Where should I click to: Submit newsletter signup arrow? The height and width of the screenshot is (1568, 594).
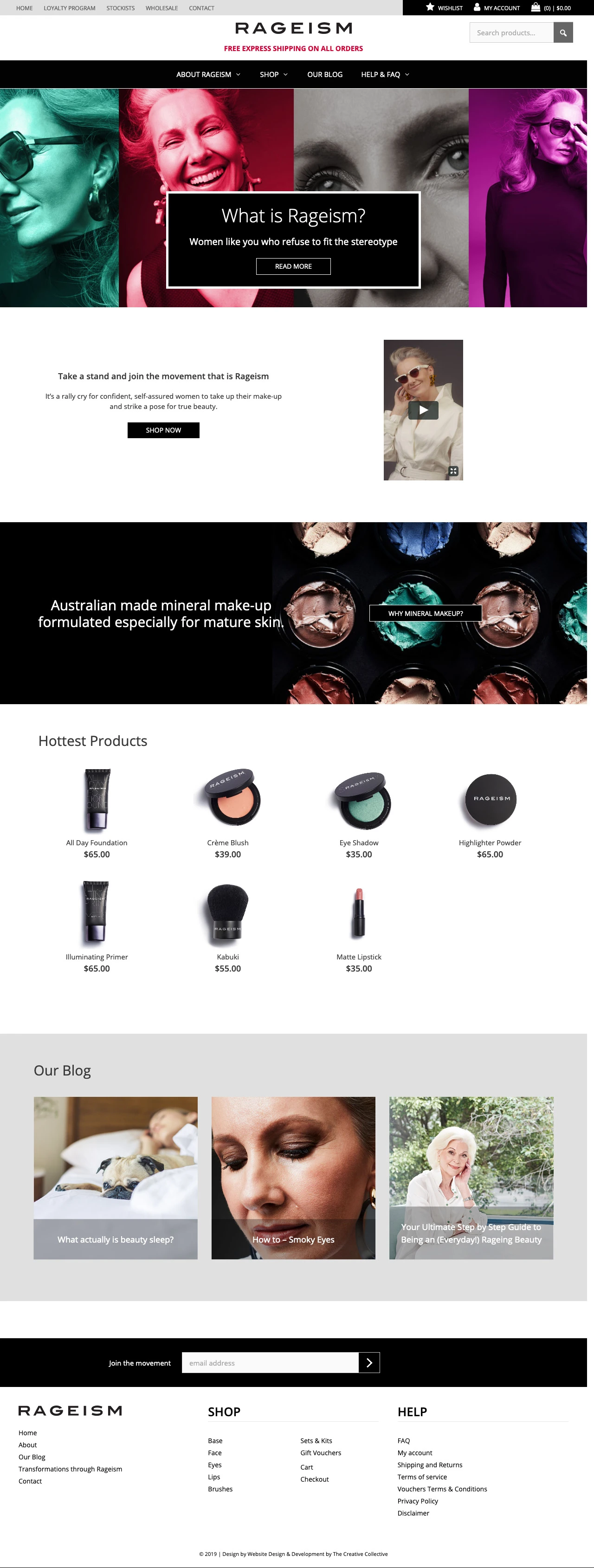[369, 1363]
